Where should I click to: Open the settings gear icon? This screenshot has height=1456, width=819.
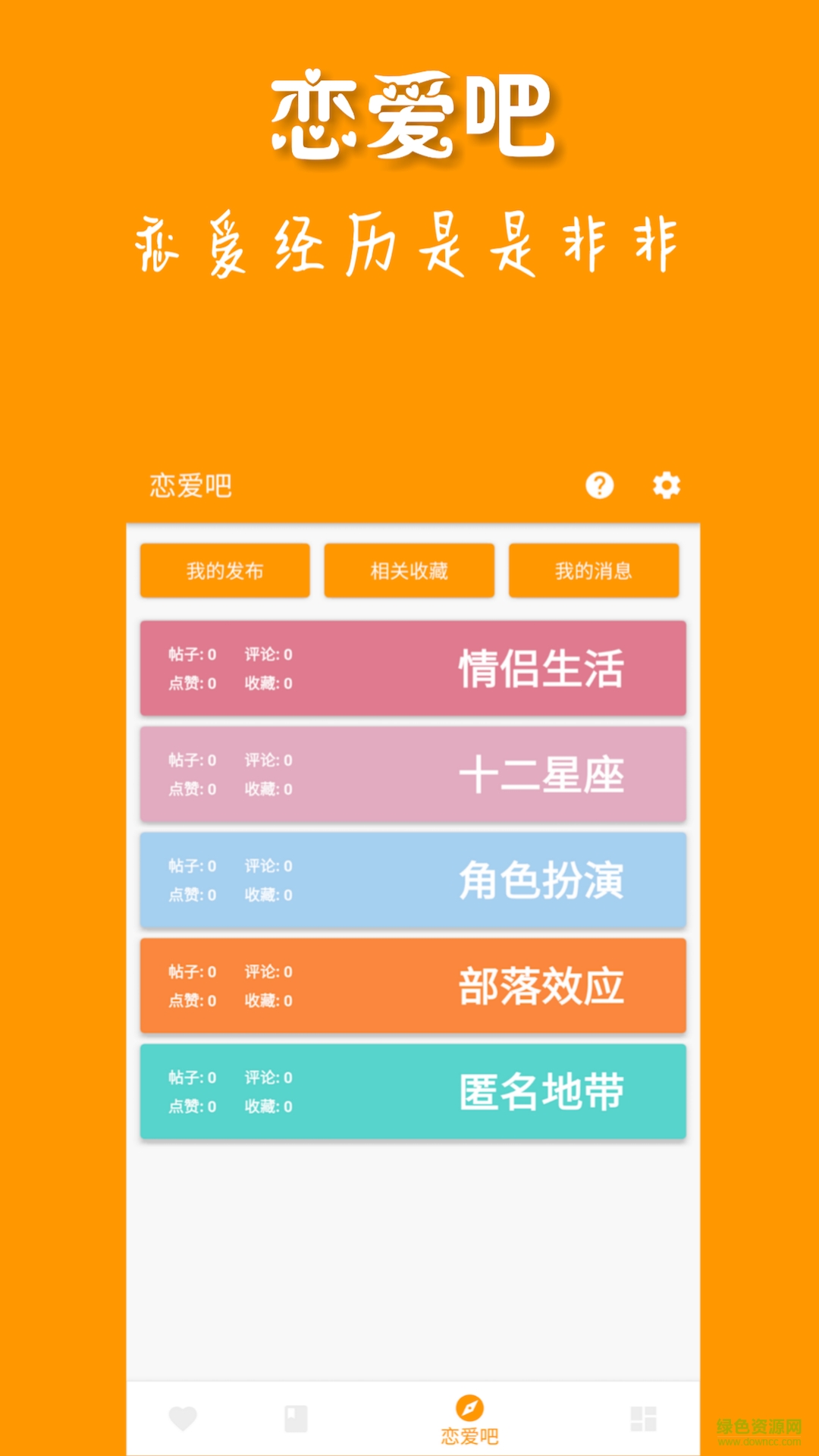665,485
